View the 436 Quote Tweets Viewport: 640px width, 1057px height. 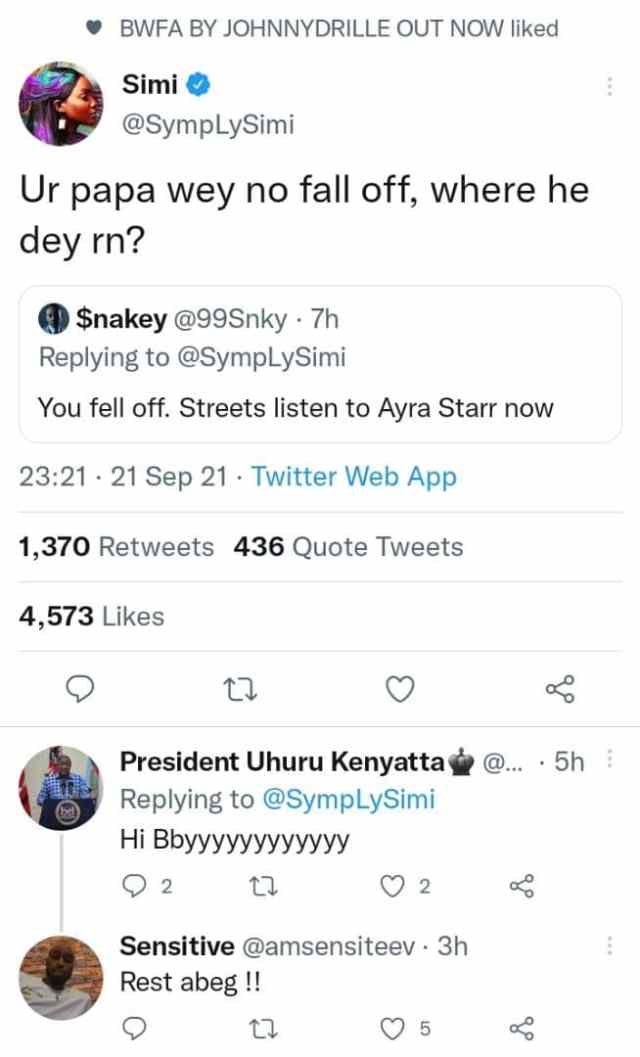(x=348, y=547)
